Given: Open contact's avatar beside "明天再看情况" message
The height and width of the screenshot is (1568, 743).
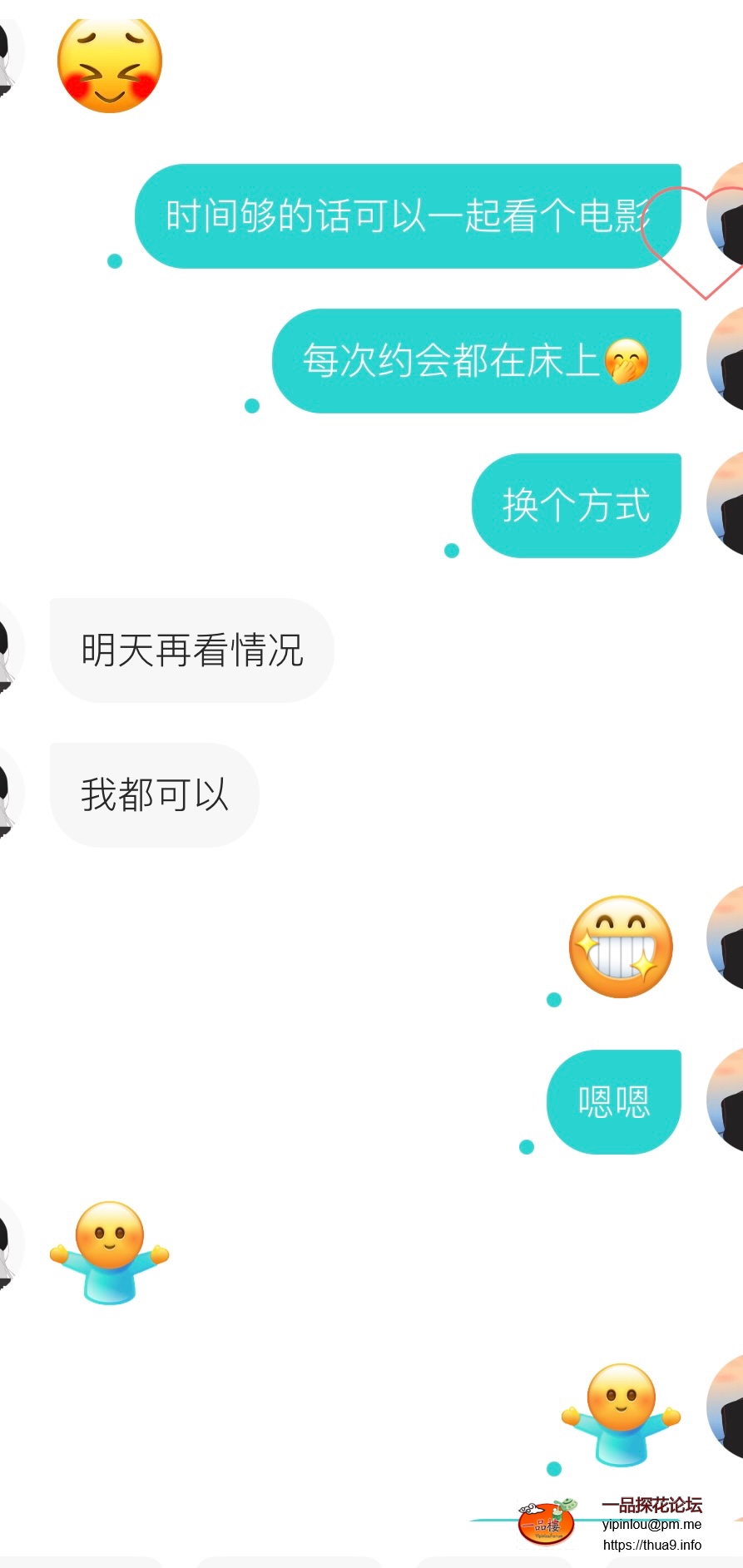Looking at the screenshot, I should 8,650.
